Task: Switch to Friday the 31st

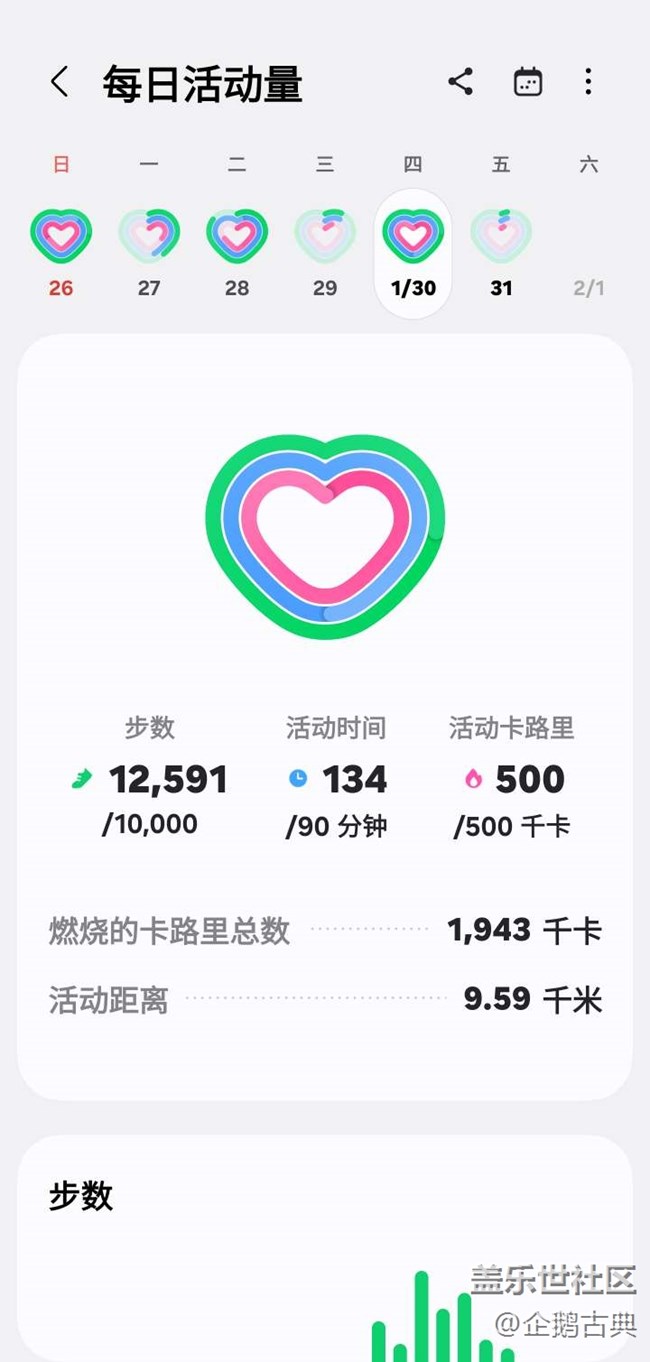Action: 501,253
